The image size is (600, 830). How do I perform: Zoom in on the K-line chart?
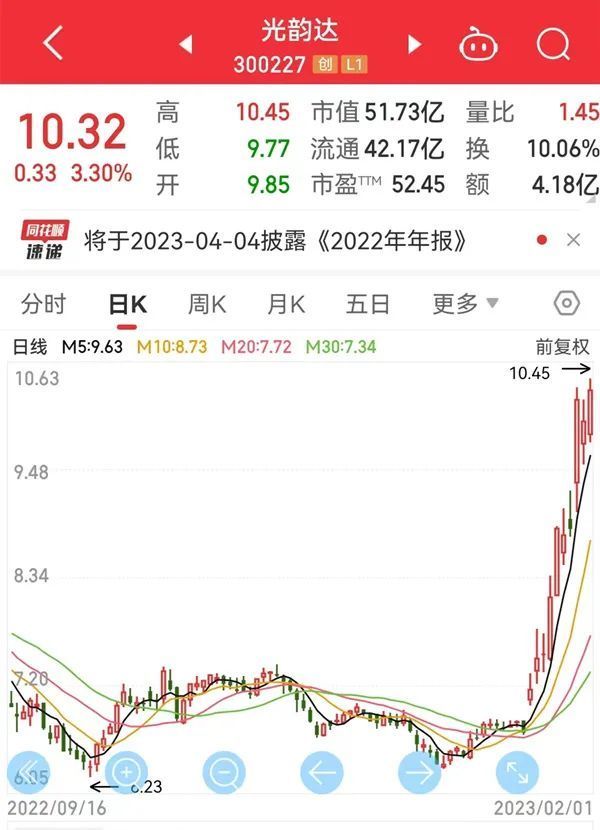point(126,771)
